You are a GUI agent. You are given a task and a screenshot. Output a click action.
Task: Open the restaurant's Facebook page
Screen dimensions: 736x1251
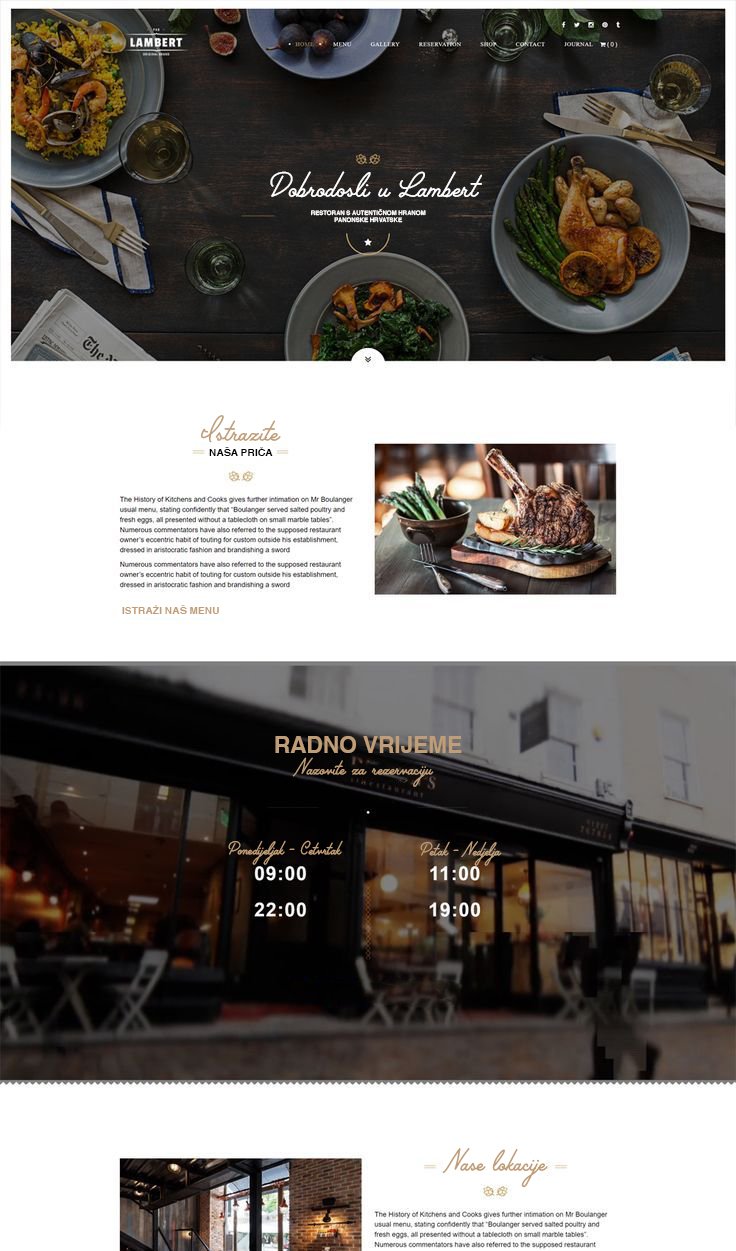click(x=563, y=24)
